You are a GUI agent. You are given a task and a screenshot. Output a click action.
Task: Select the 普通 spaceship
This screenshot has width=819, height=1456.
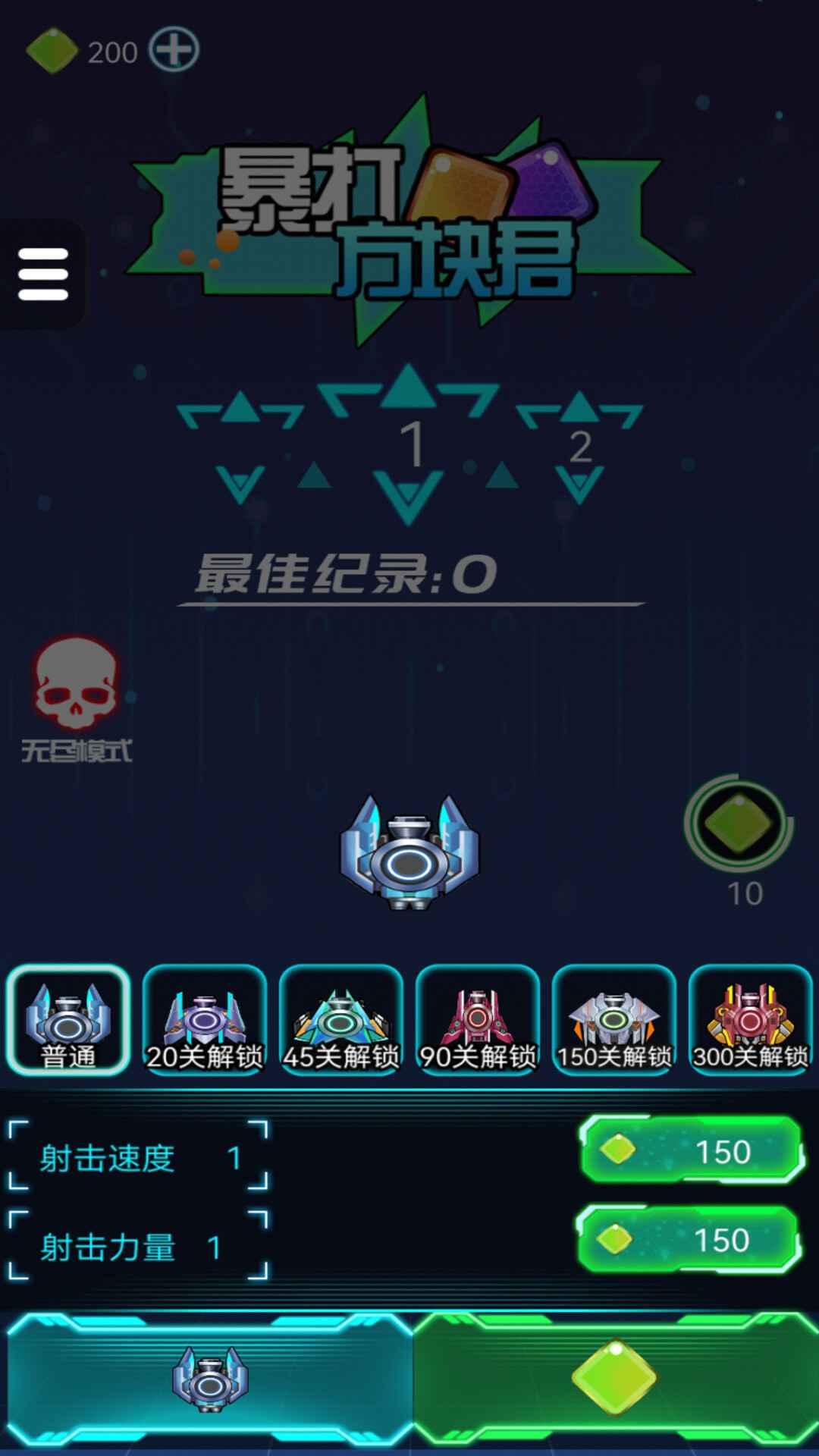pyautogui.click(x=68, y=1019)
